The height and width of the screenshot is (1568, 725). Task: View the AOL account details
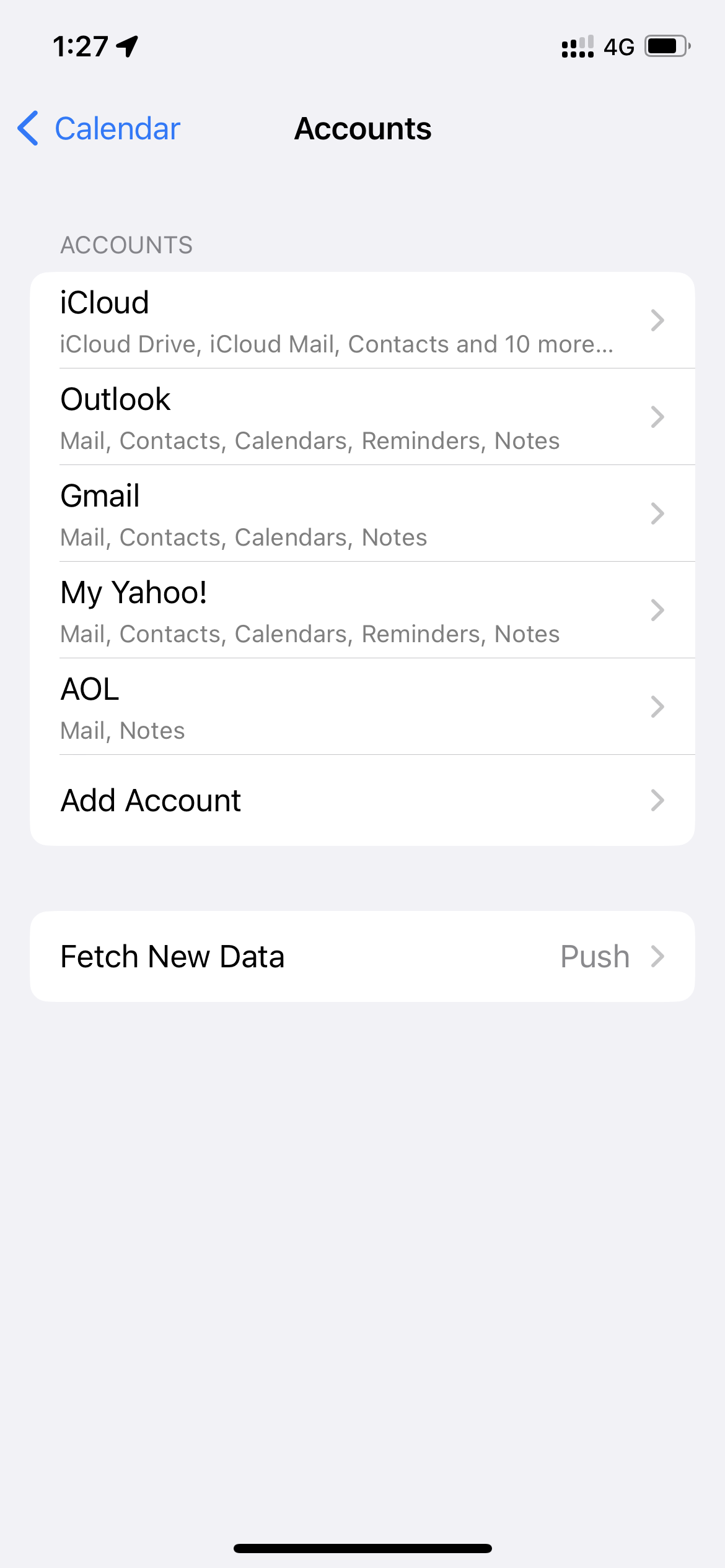[362, 707]
